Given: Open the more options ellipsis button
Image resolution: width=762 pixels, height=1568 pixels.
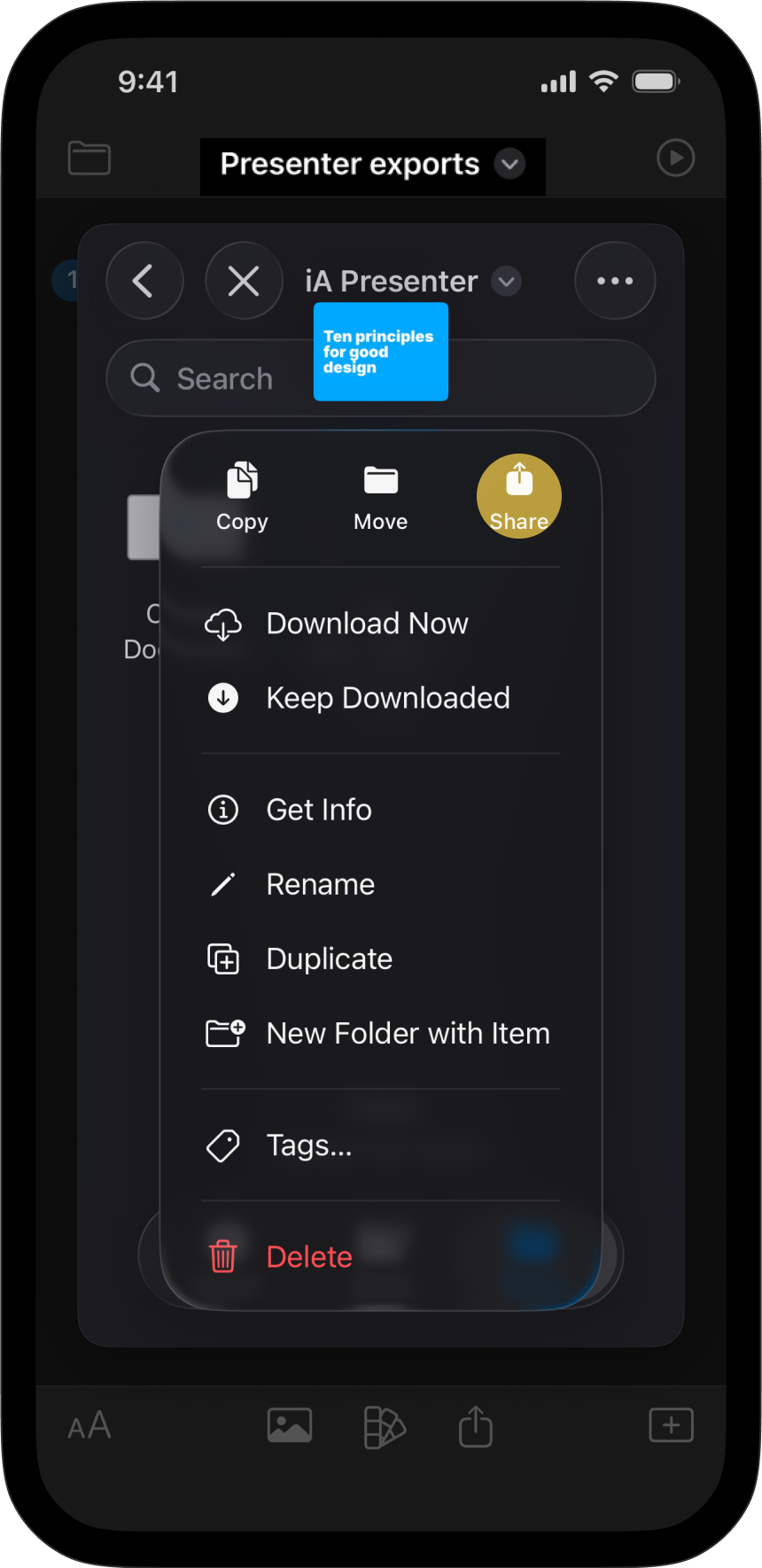Looking at the screenshot, I should click(615, 281).
